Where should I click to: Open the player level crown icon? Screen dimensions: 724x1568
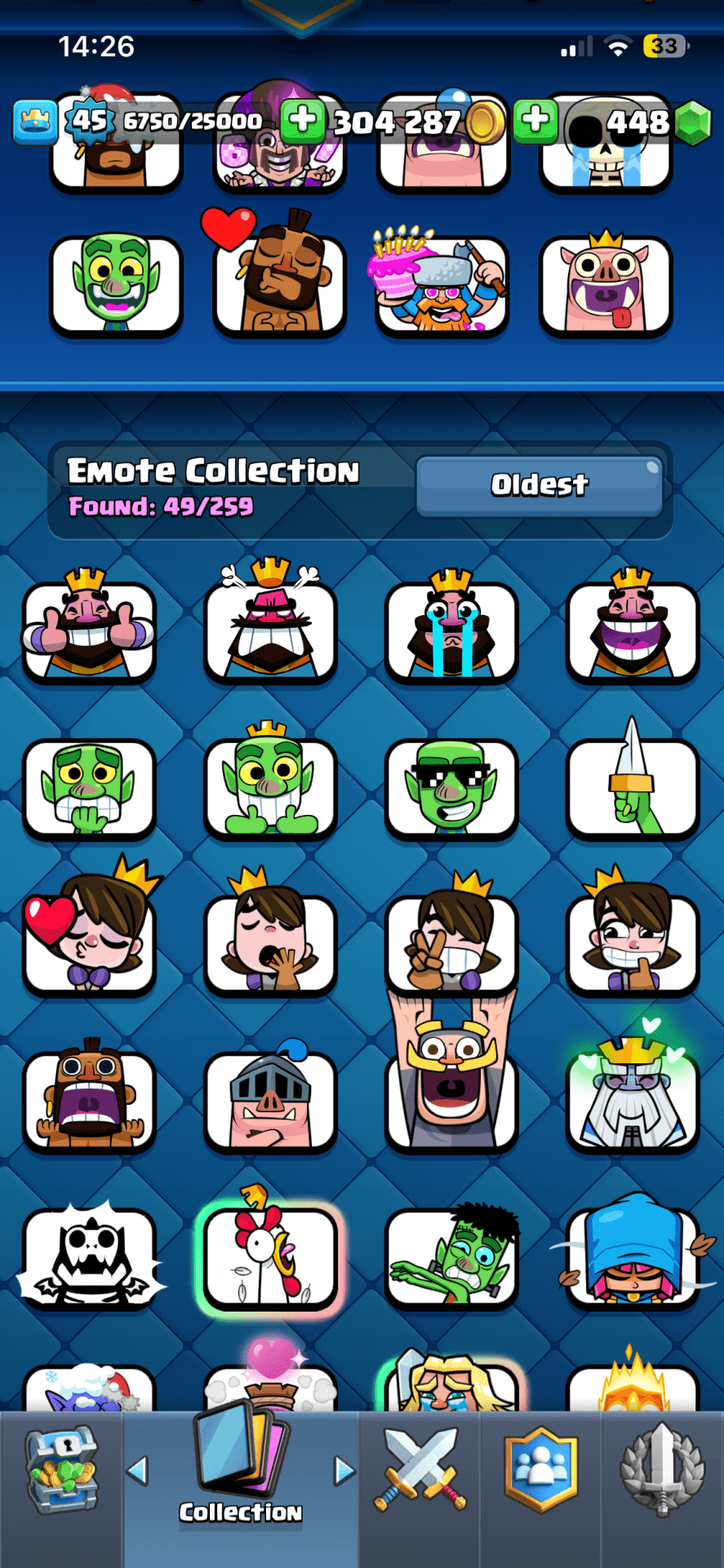[35, 121]
